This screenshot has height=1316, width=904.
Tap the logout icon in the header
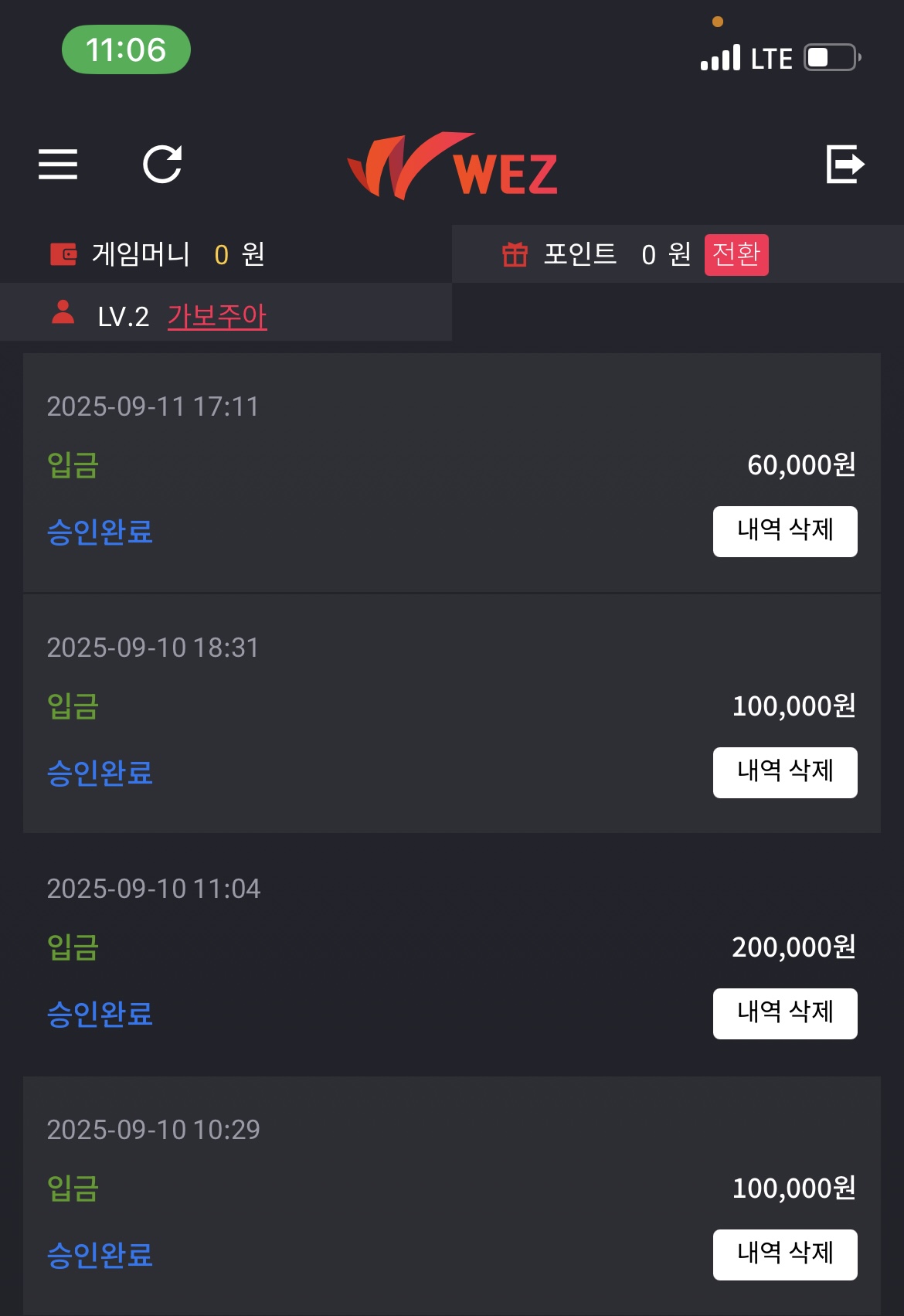[845, 164]
